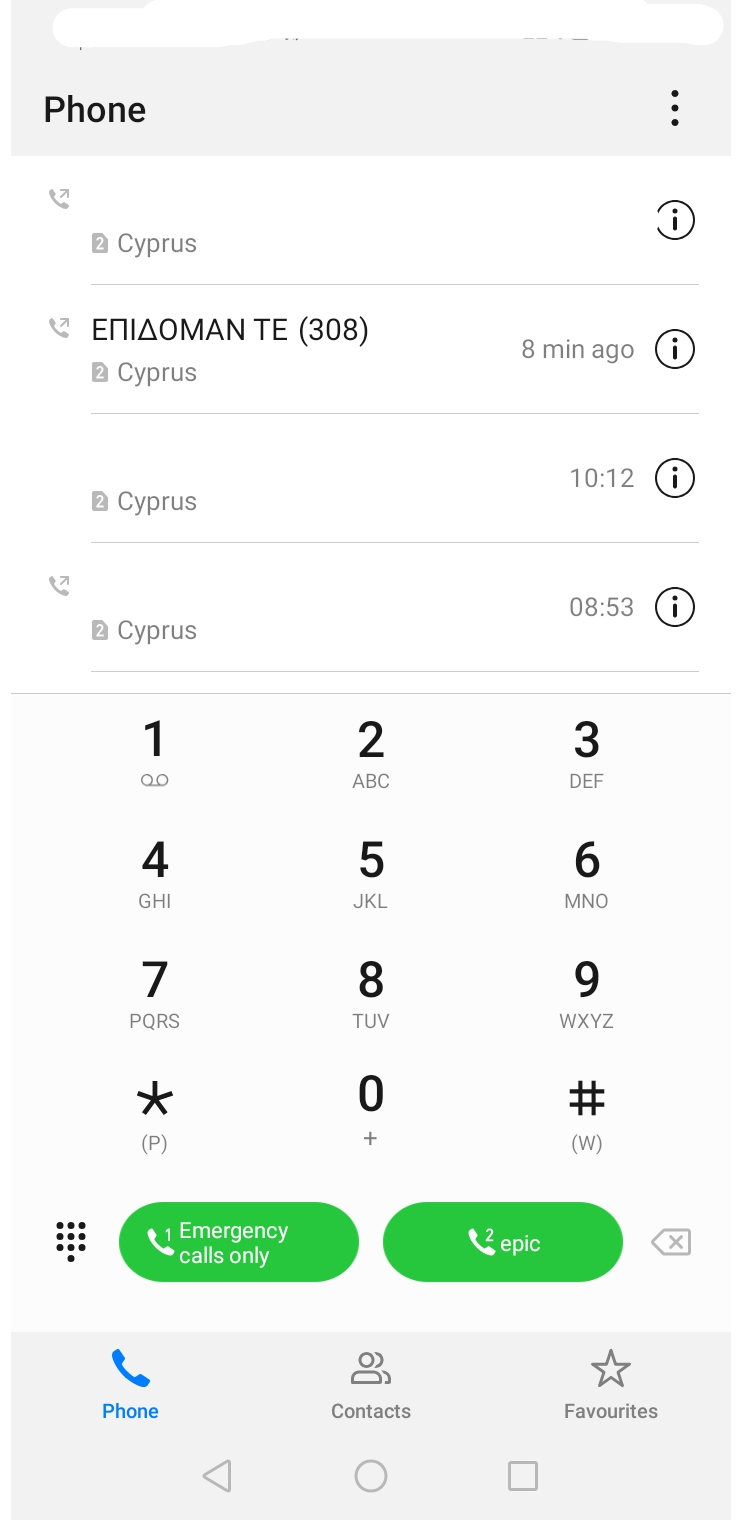Select the Phone tab
Viewport: 748px width, 1520px height.
[x=131, y=1386]
